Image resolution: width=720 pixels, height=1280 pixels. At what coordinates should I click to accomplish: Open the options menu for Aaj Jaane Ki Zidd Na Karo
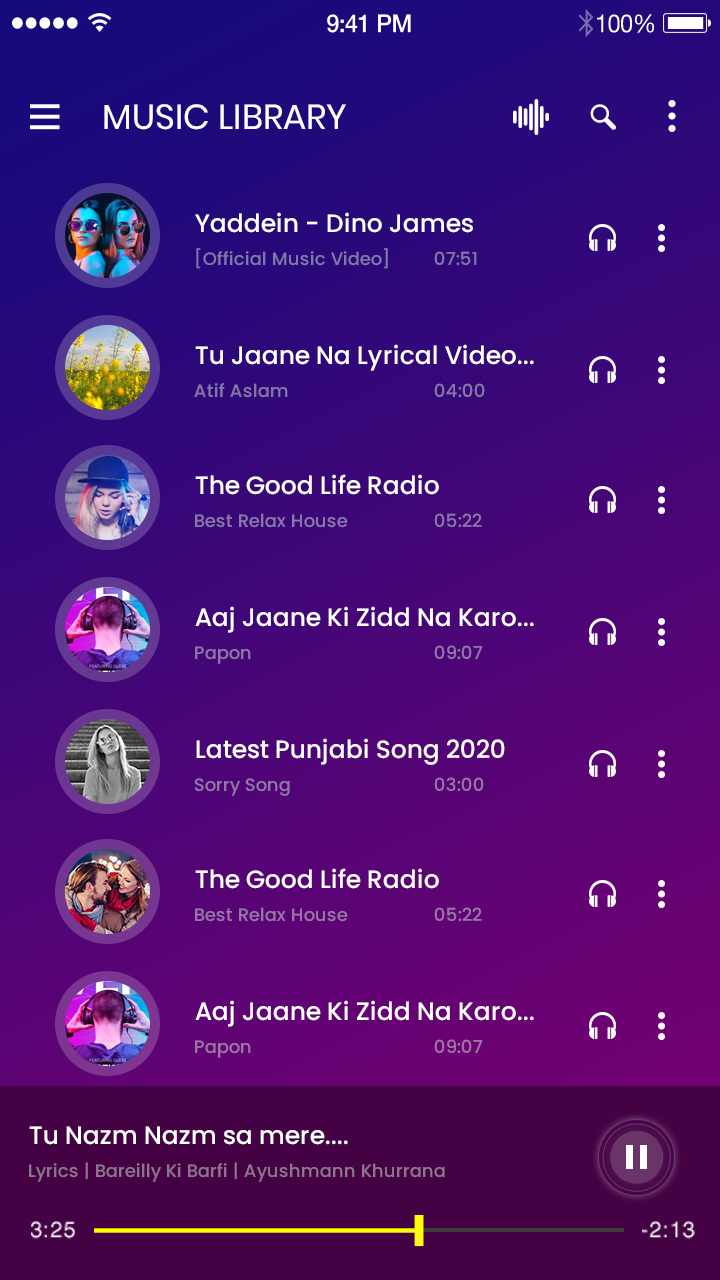coord(661,631)
